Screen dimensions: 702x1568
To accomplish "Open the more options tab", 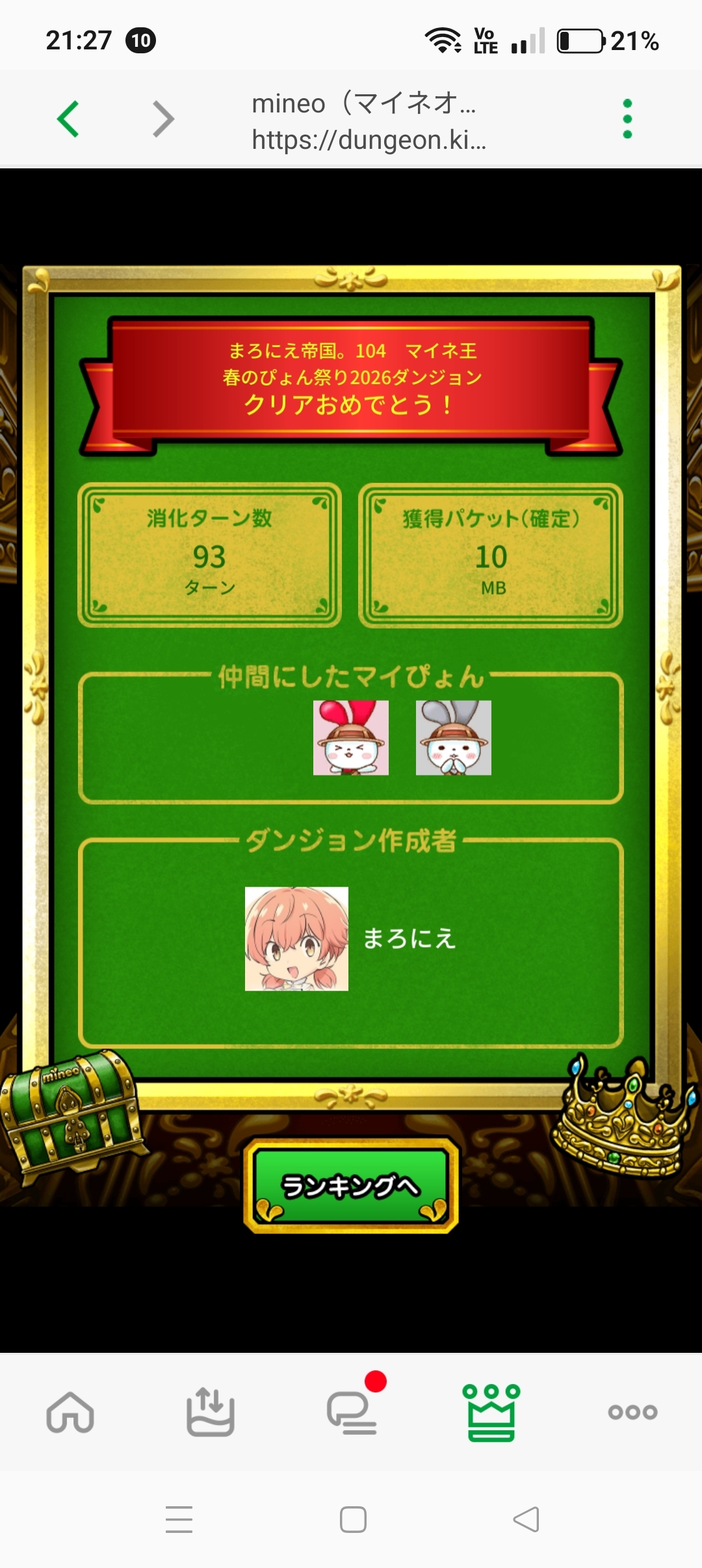I will click(632, 1412).
